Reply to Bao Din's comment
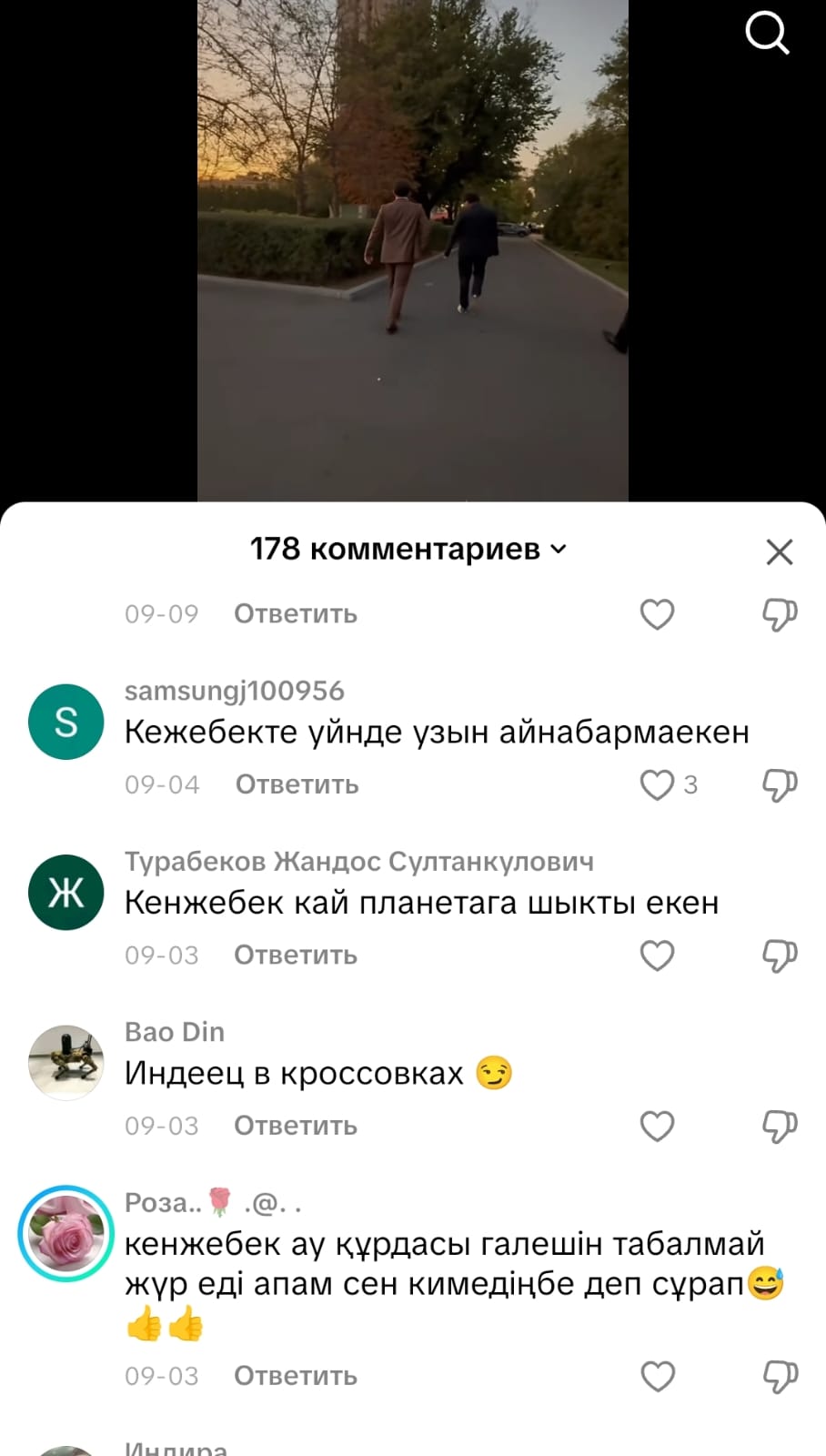Viewport: 826px width, 1456px height. [x=296, y=1127]
